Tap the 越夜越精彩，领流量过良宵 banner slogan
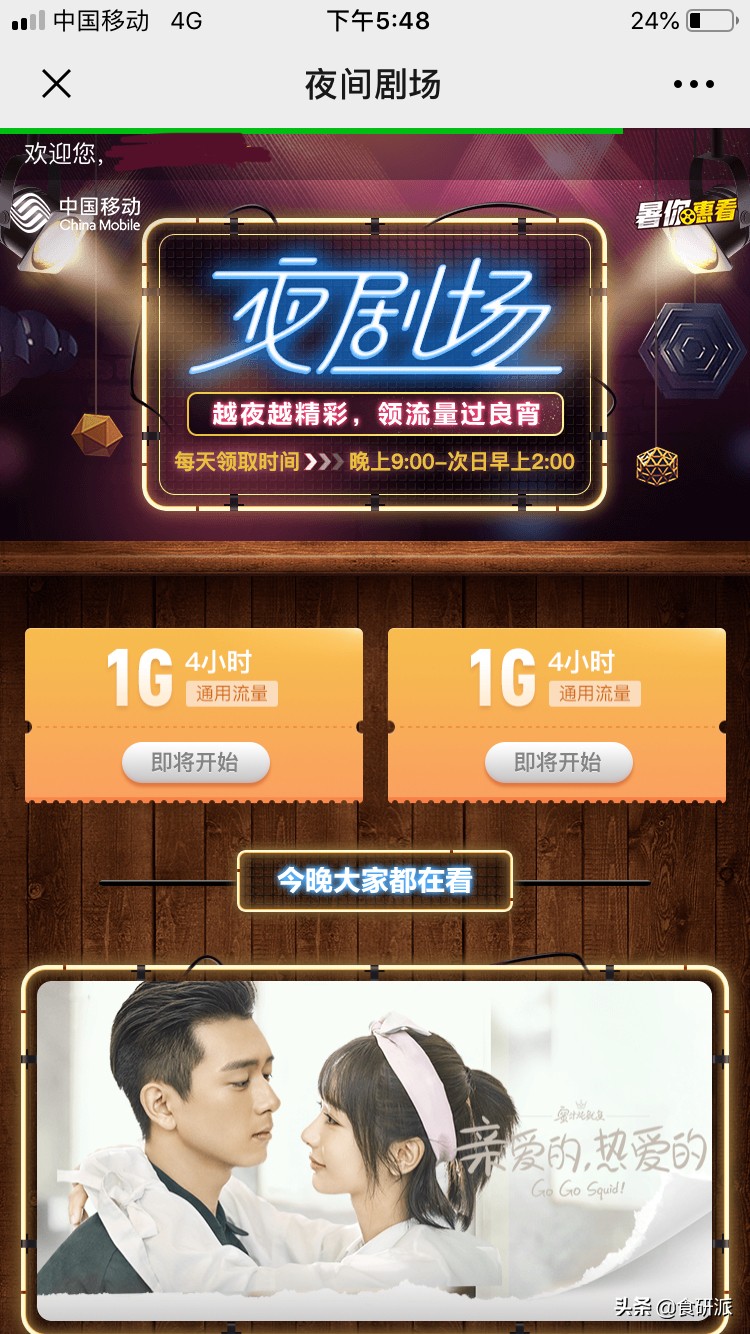Viewport: 750px width, 1334px height. click(378, 413)
